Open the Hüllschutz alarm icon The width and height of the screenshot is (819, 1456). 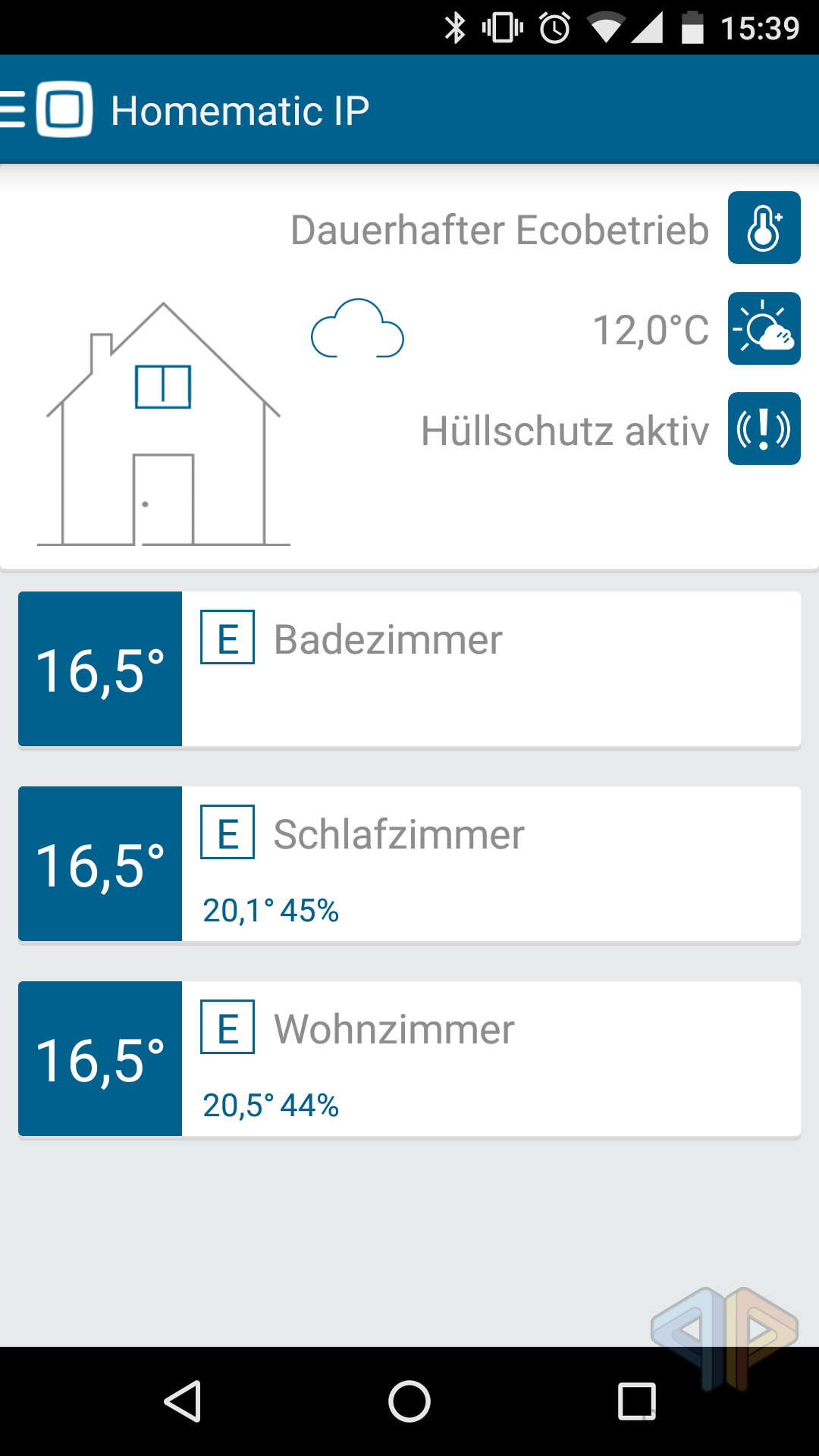pyautogui.click(x=764, y=428)
